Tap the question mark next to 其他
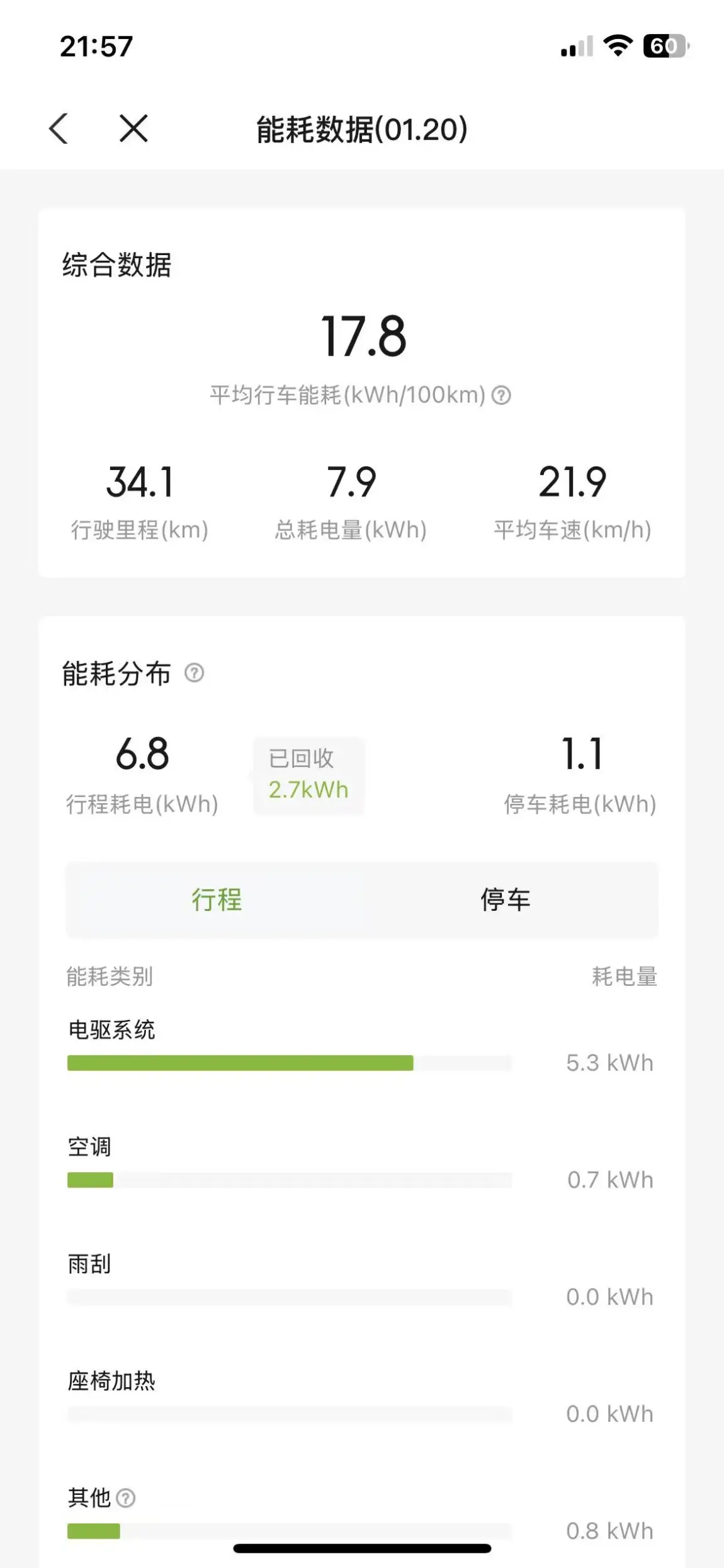 126,1497
